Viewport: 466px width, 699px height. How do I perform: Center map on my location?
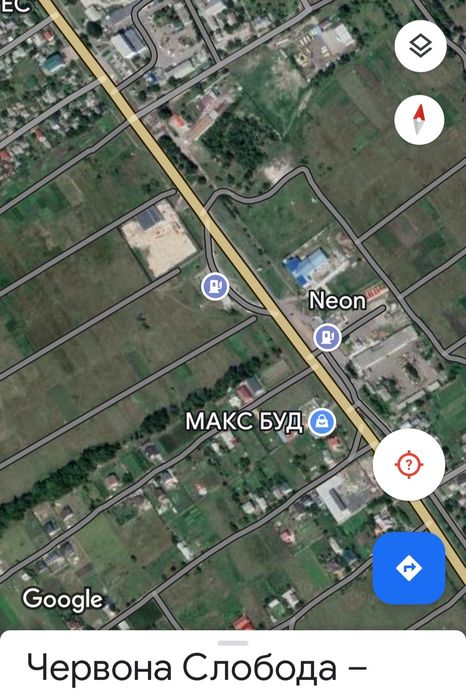pos(409,465)
